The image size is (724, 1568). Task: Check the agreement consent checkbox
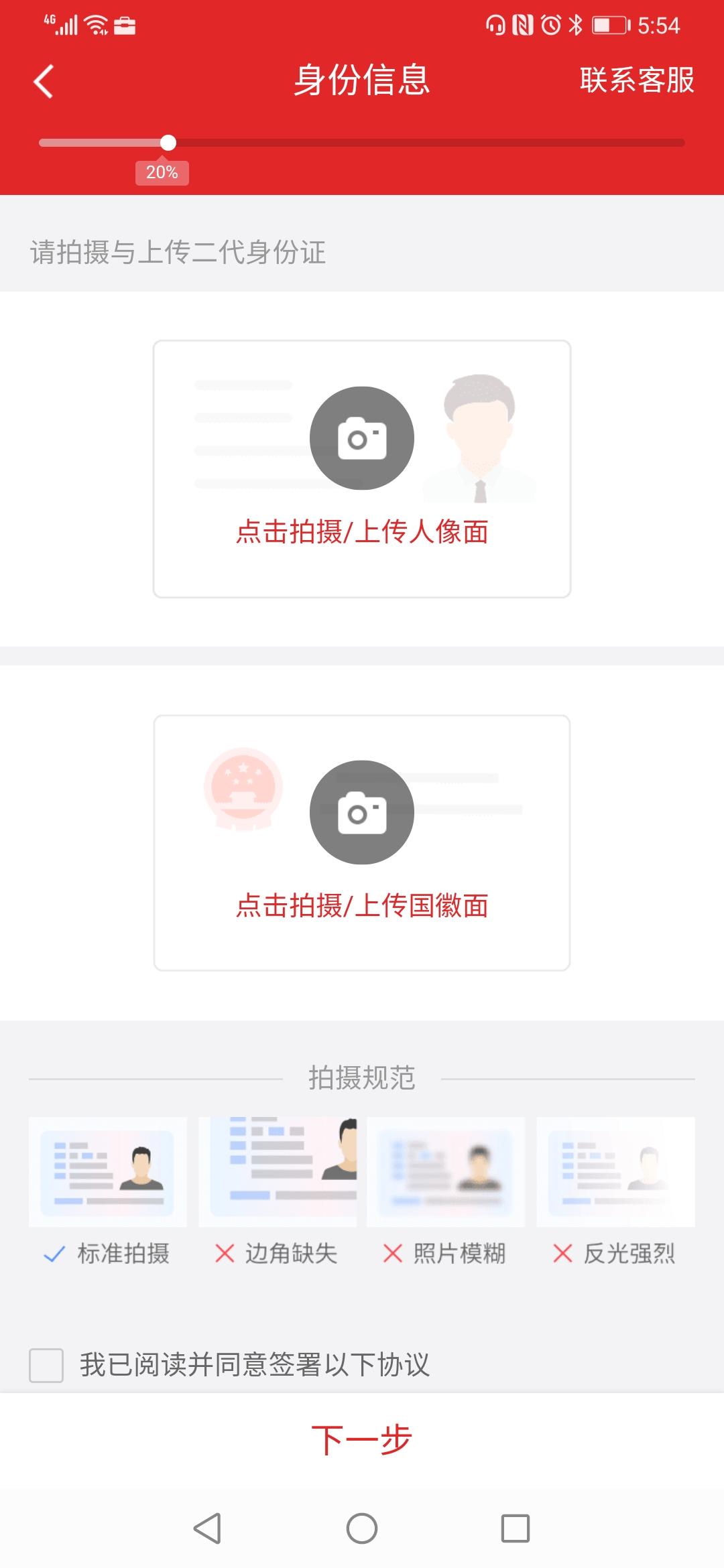(46, 1365)
